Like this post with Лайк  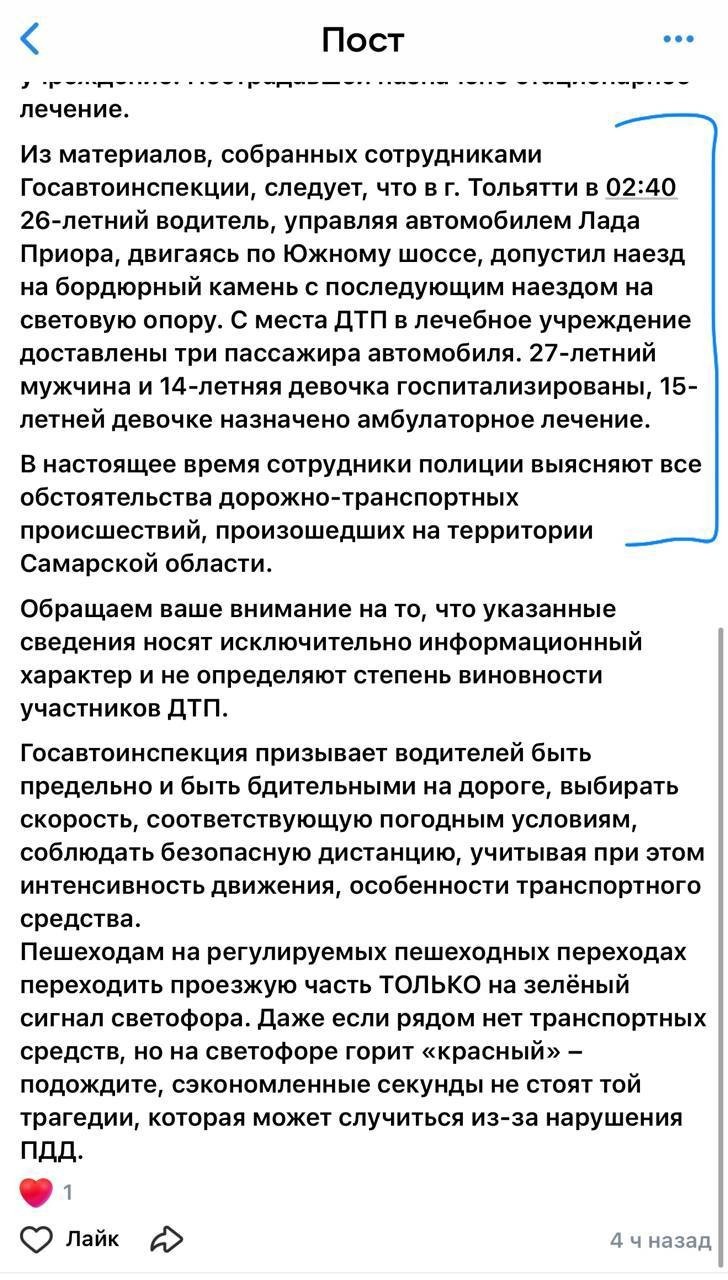click(x=69, y=1239)
